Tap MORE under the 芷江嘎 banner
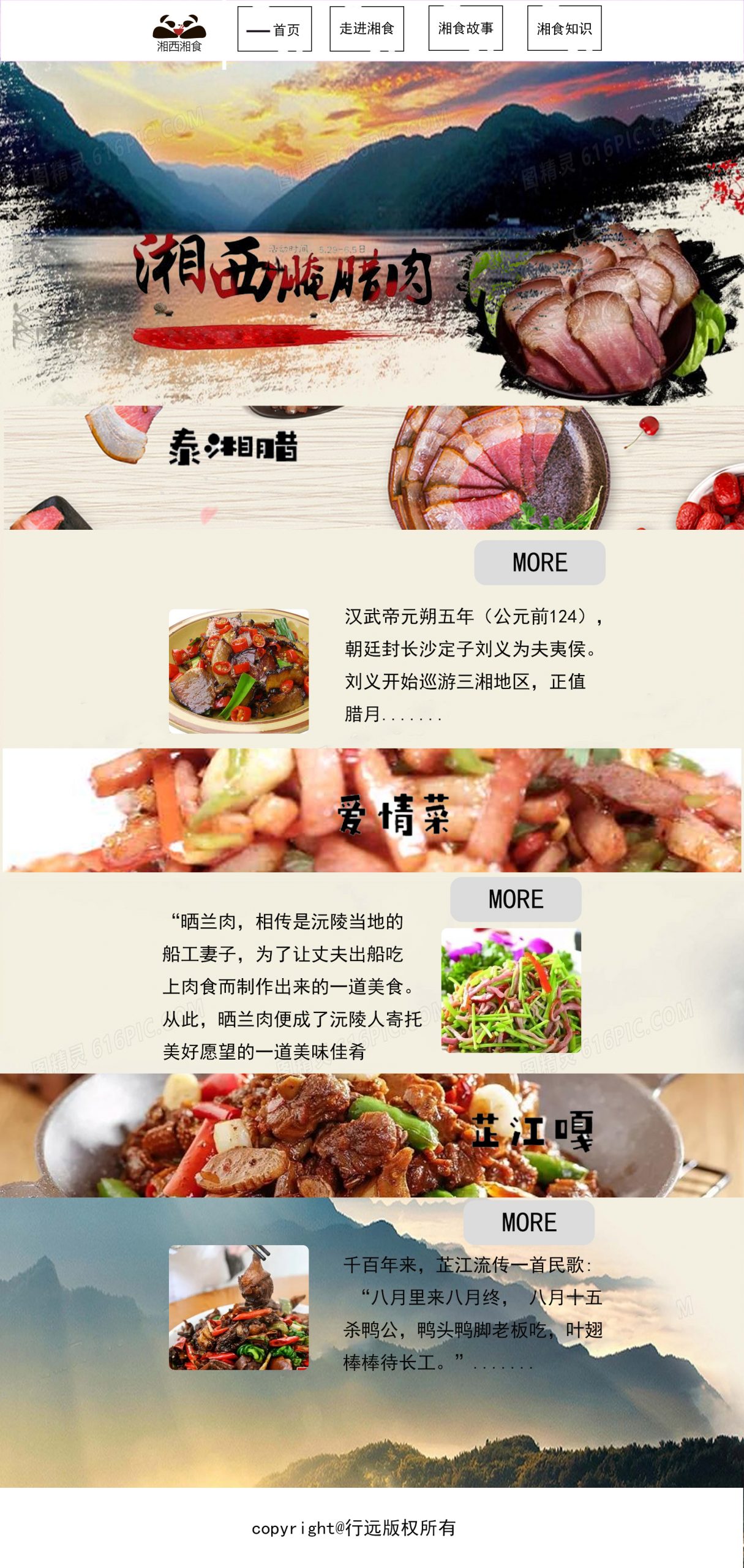The height and width of the screenshot is (1568, 744). [x=528, y=1222]
